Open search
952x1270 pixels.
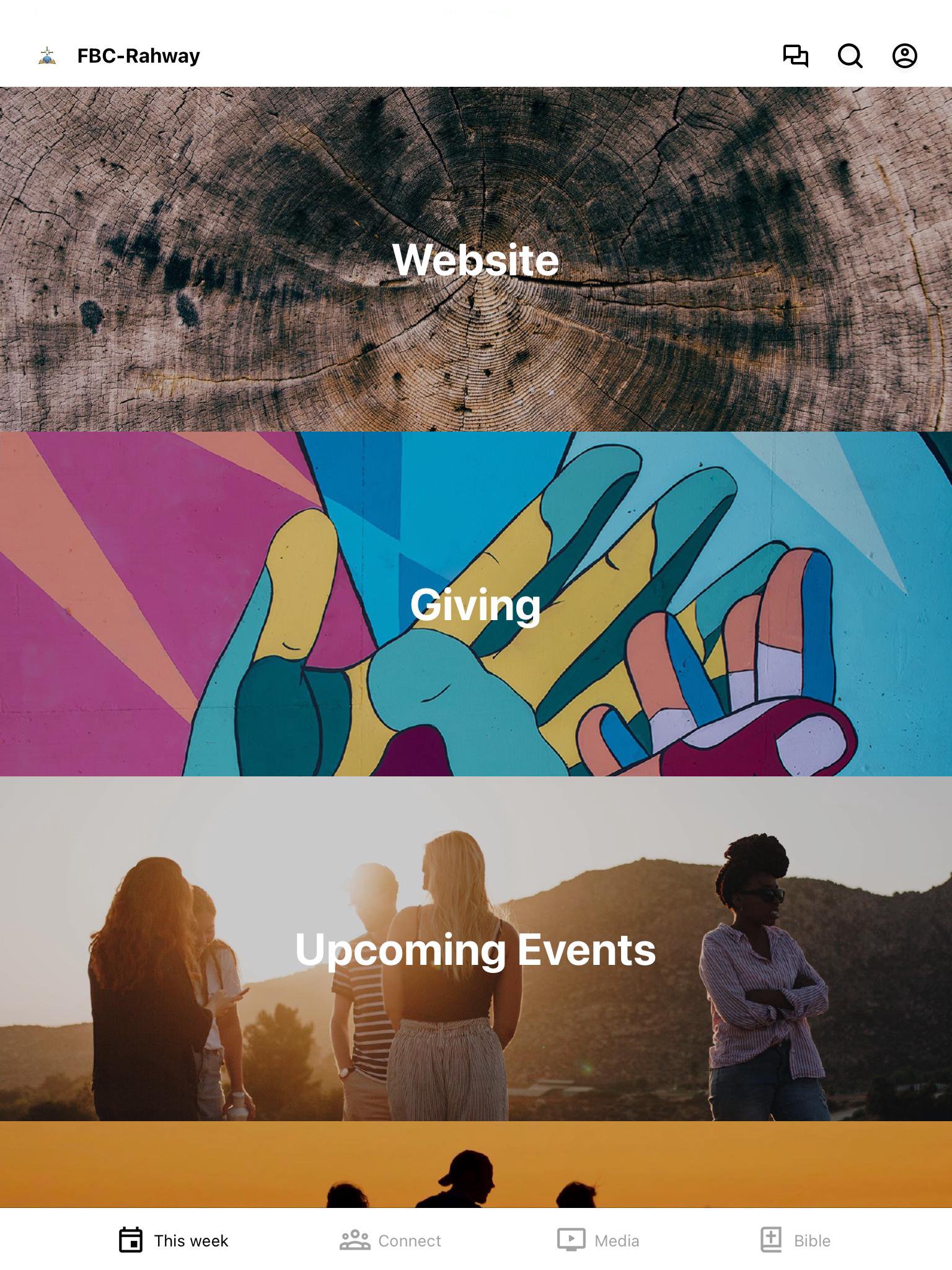(850, 56)
